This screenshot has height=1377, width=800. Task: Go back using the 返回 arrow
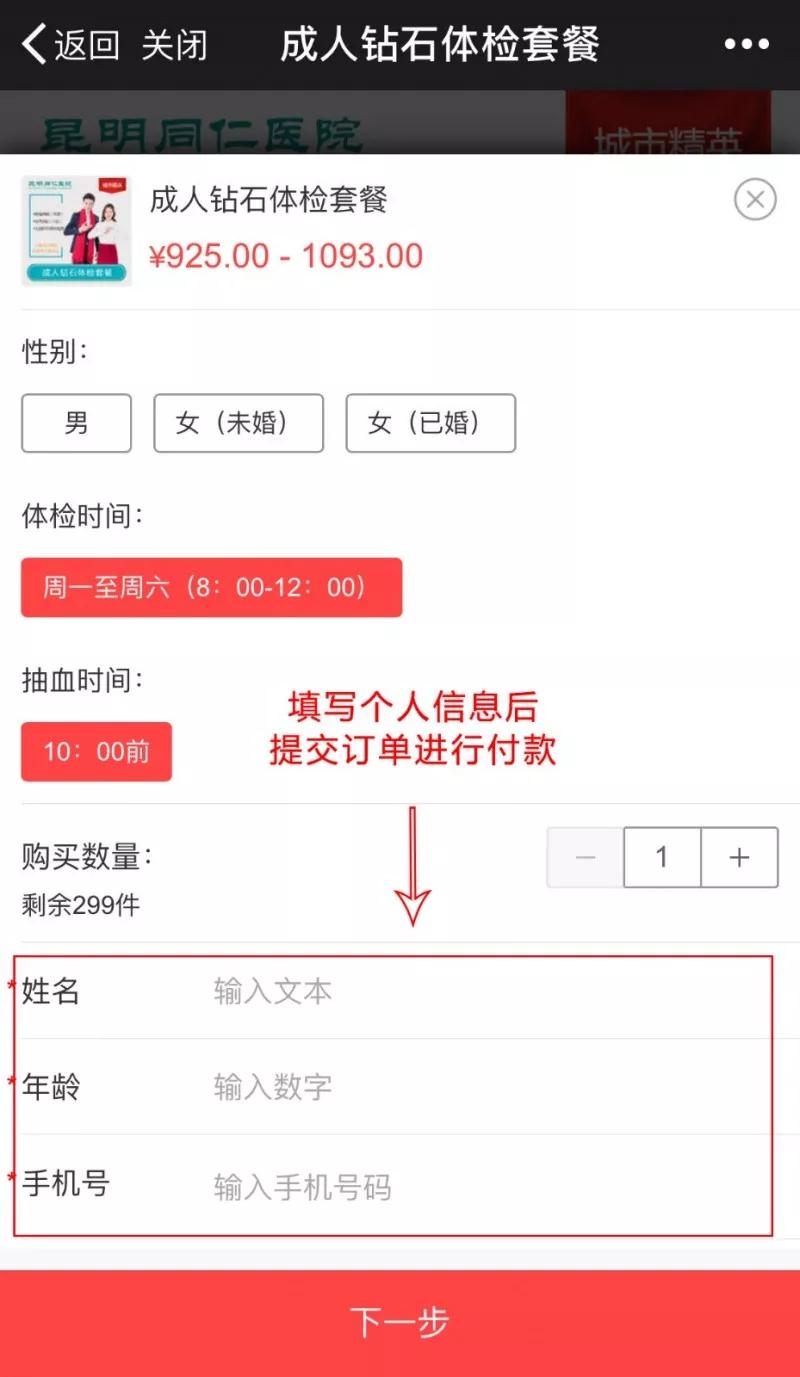click(70, 45)
